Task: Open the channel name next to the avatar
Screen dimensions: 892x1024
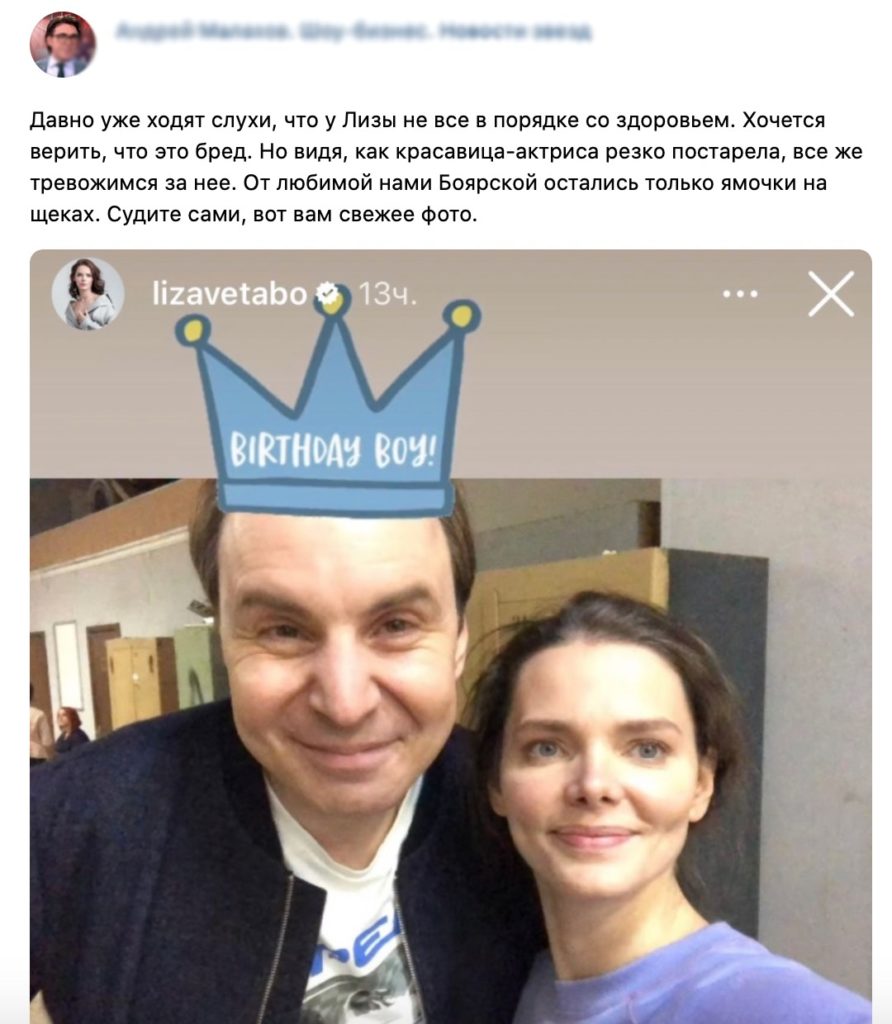Action: 353,32
